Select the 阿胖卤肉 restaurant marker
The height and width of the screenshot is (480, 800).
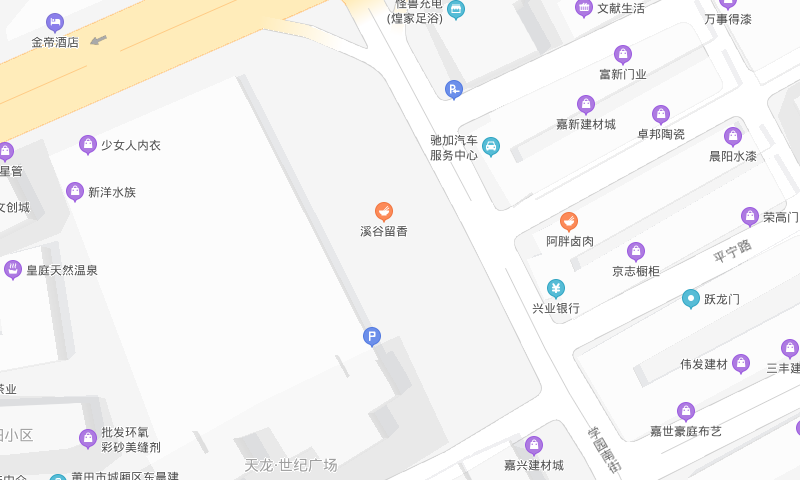[x=569, y=221]
